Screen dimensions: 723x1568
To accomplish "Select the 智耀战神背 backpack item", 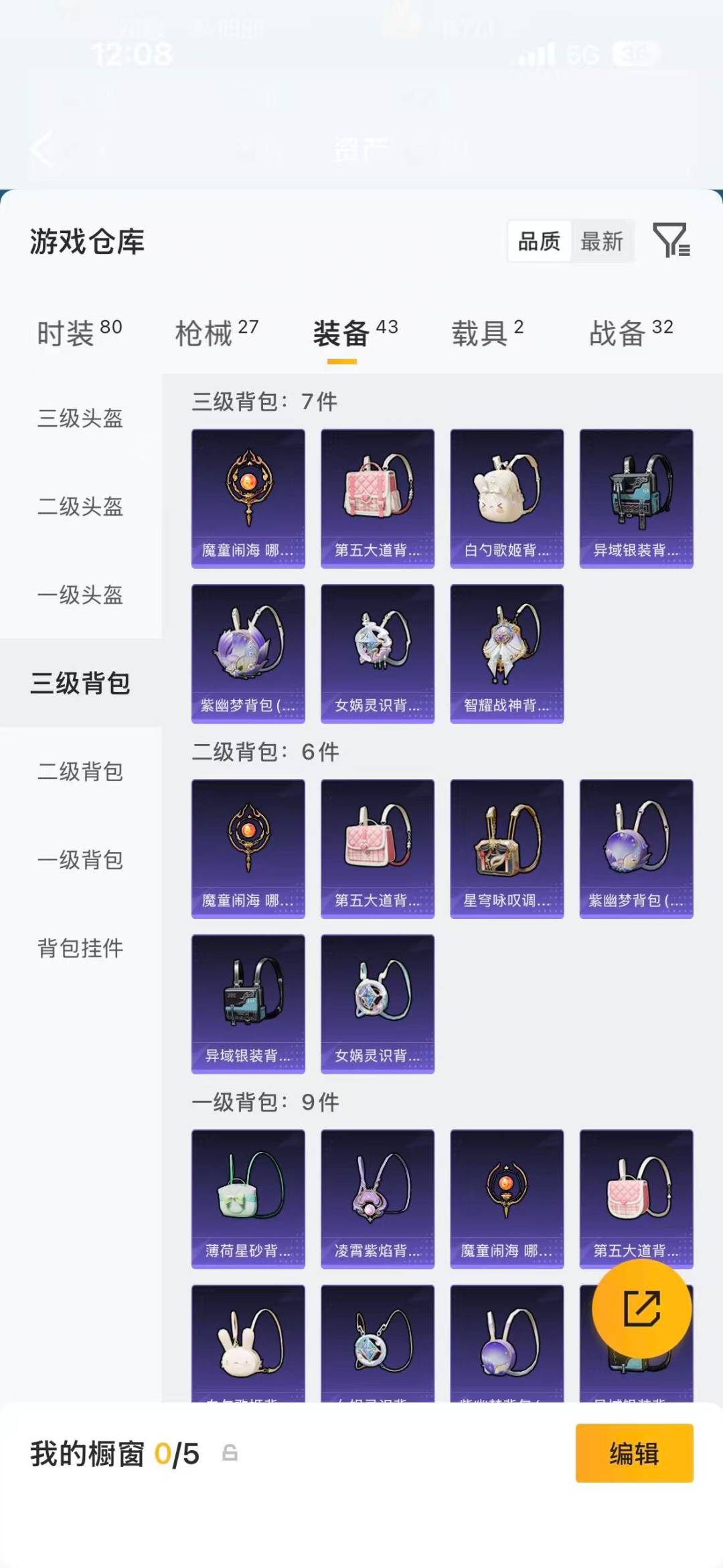I will pos(507,653).
